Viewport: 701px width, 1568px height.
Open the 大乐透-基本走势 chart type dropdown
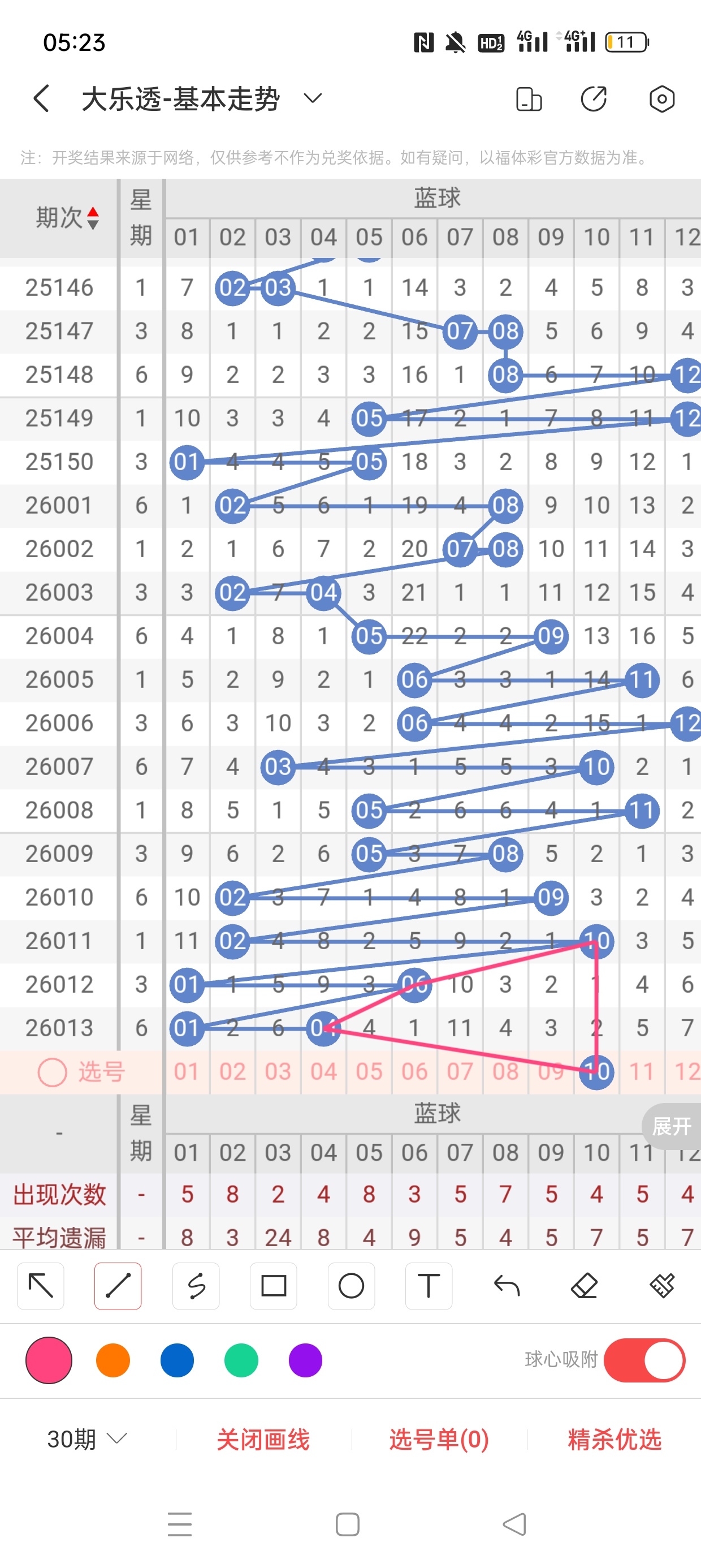[x=312, y=98]
